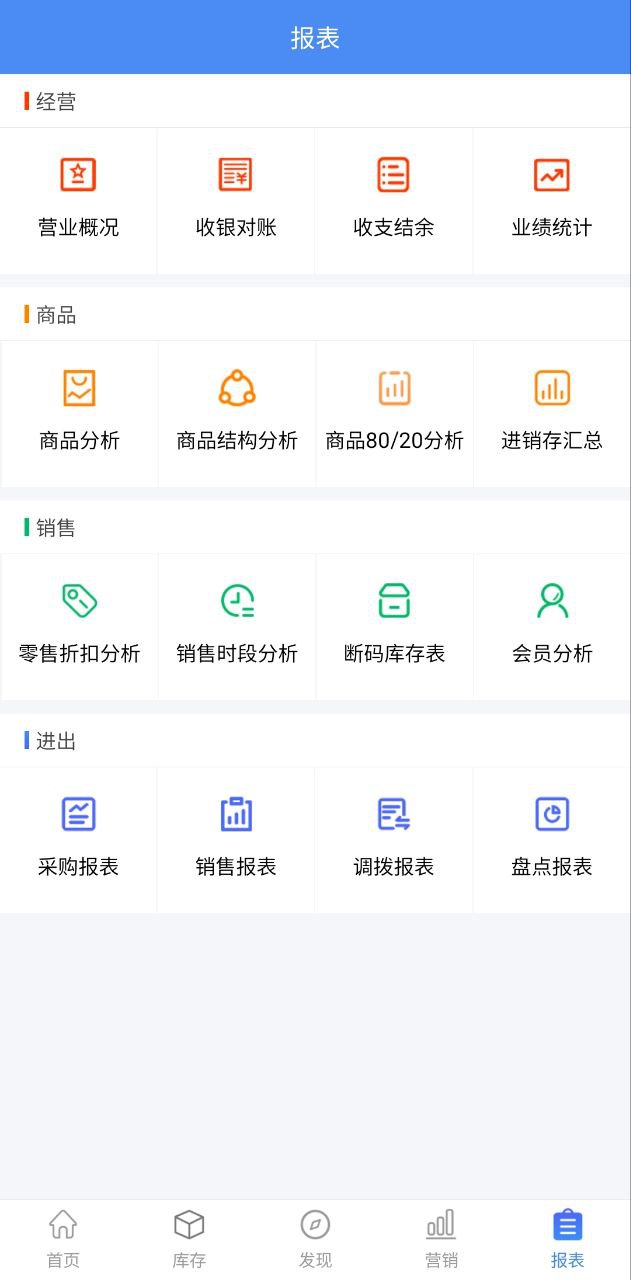The image size is (631, 1280).
Task: Open 盘点报表
Action: [x=552, y=840]
